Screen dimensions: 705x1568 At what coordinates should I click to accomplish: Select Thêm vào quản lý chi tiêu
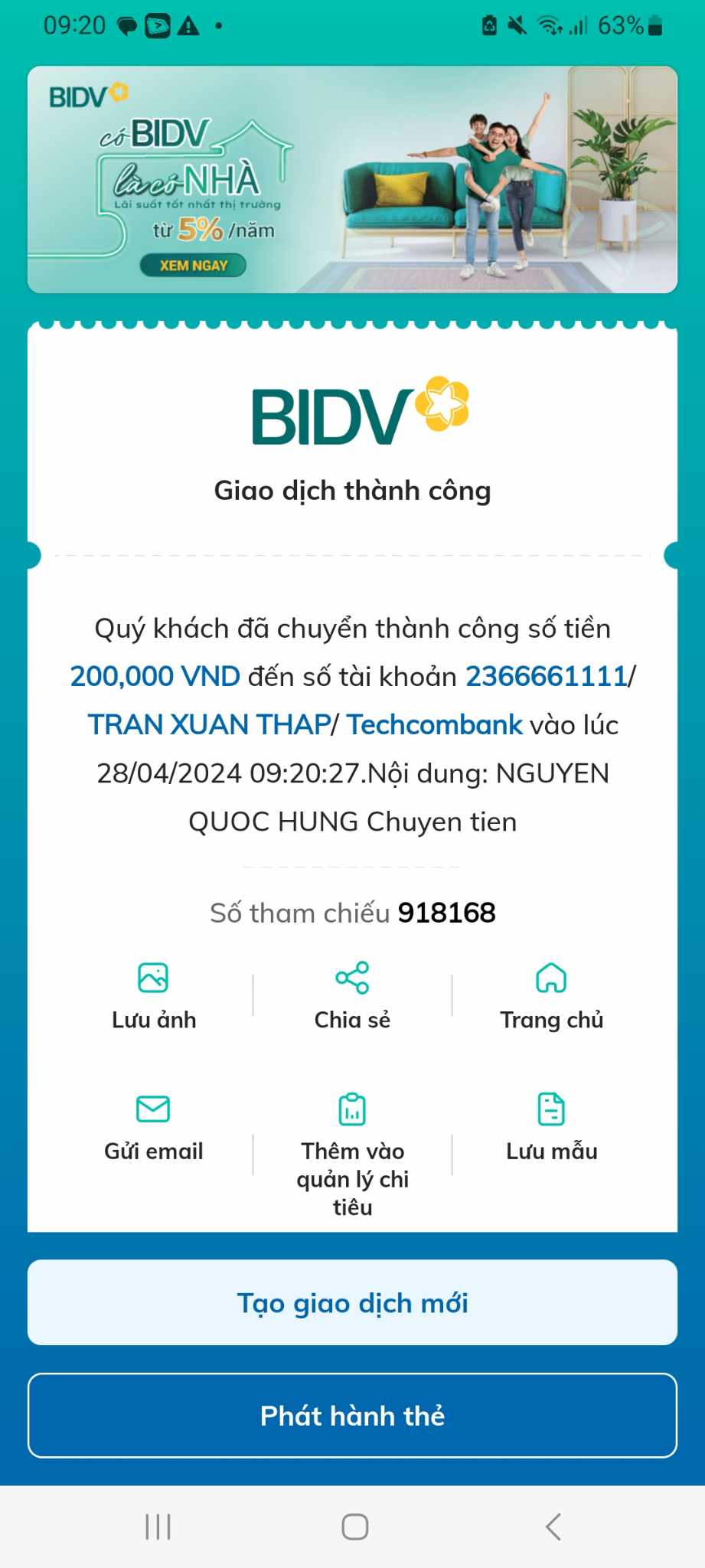pos(352,1152)
